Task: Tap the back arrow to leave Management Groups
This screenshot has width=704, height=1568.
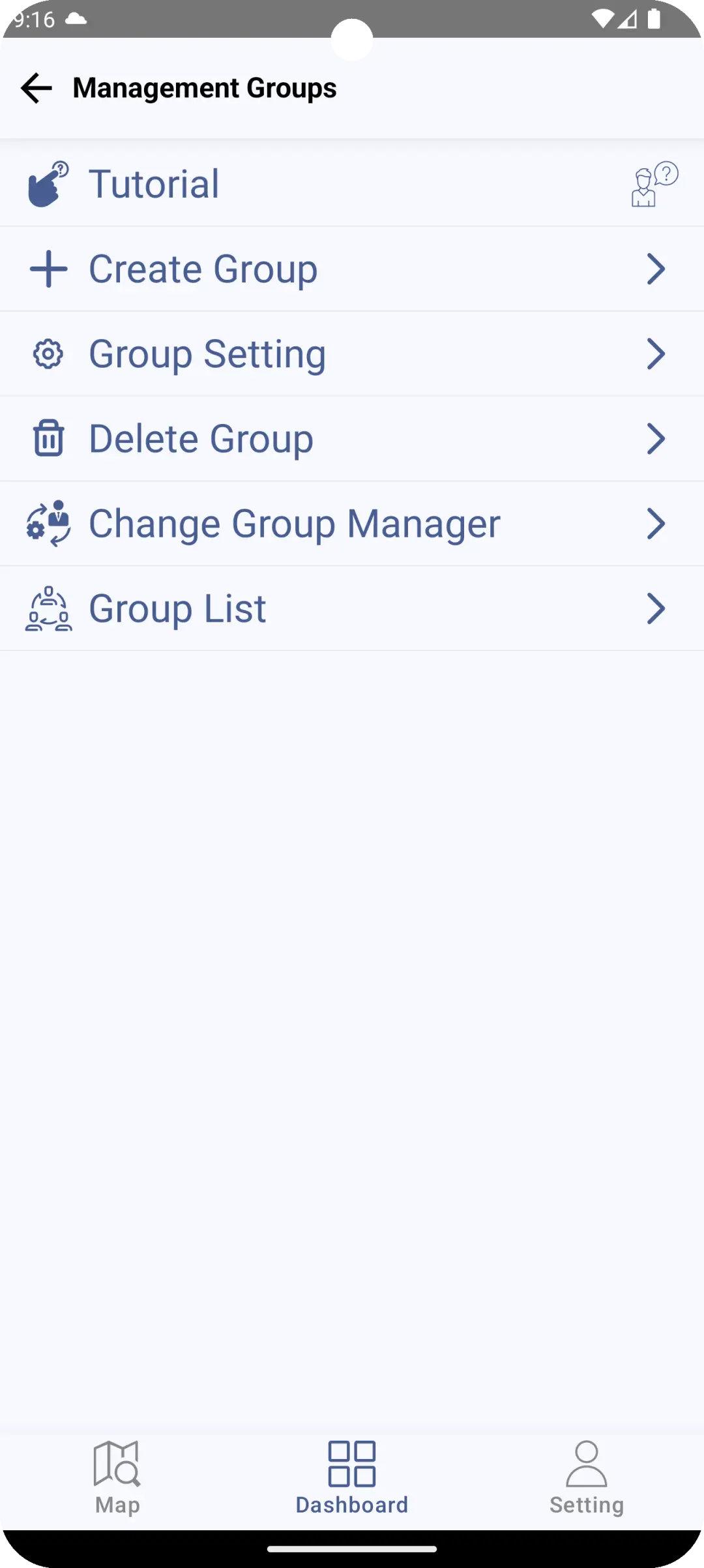Action: [x=37, y=87]
